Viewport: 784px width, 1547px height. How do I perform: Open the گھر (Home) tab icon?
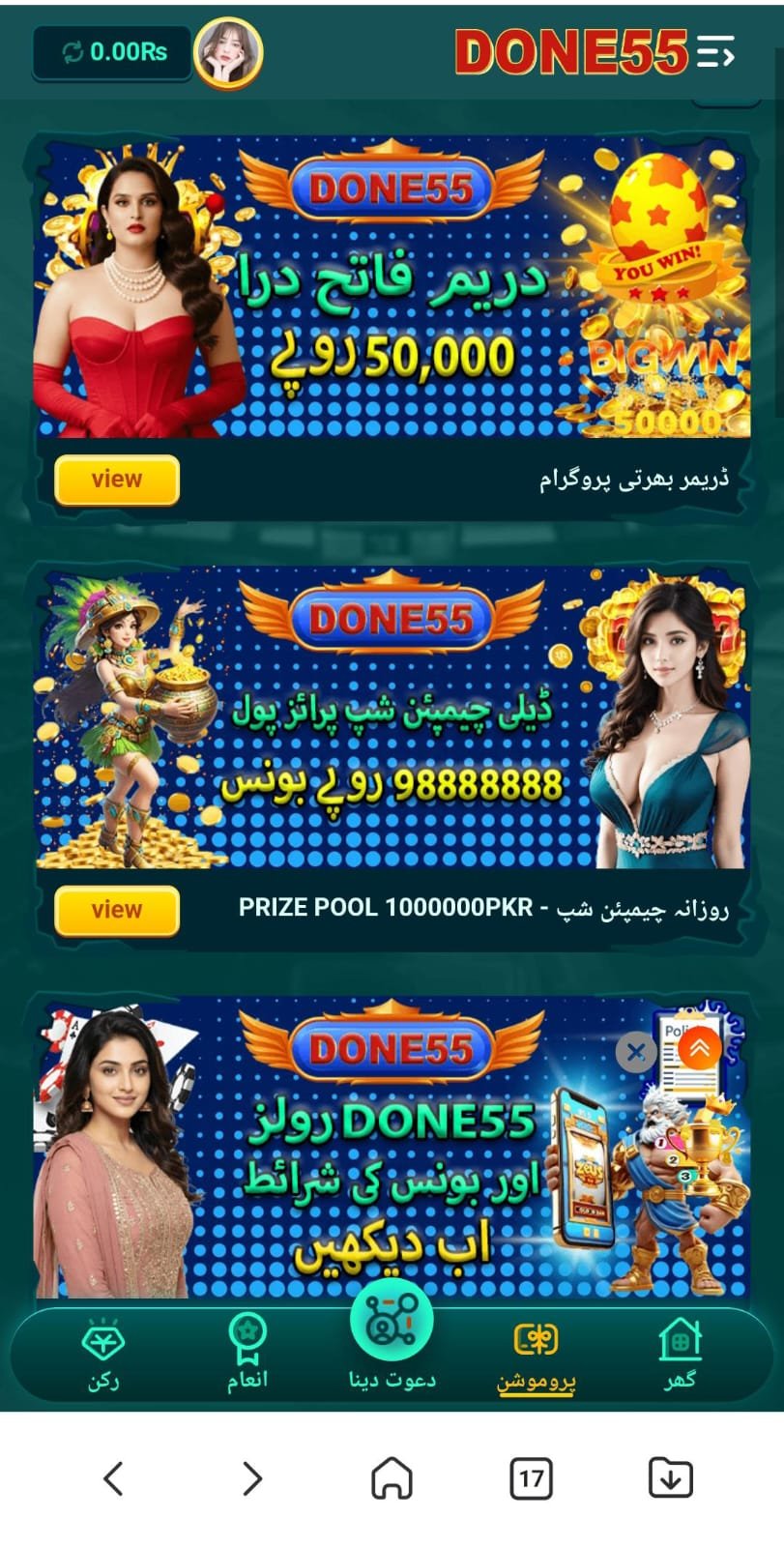click(x=681, y=1340)
